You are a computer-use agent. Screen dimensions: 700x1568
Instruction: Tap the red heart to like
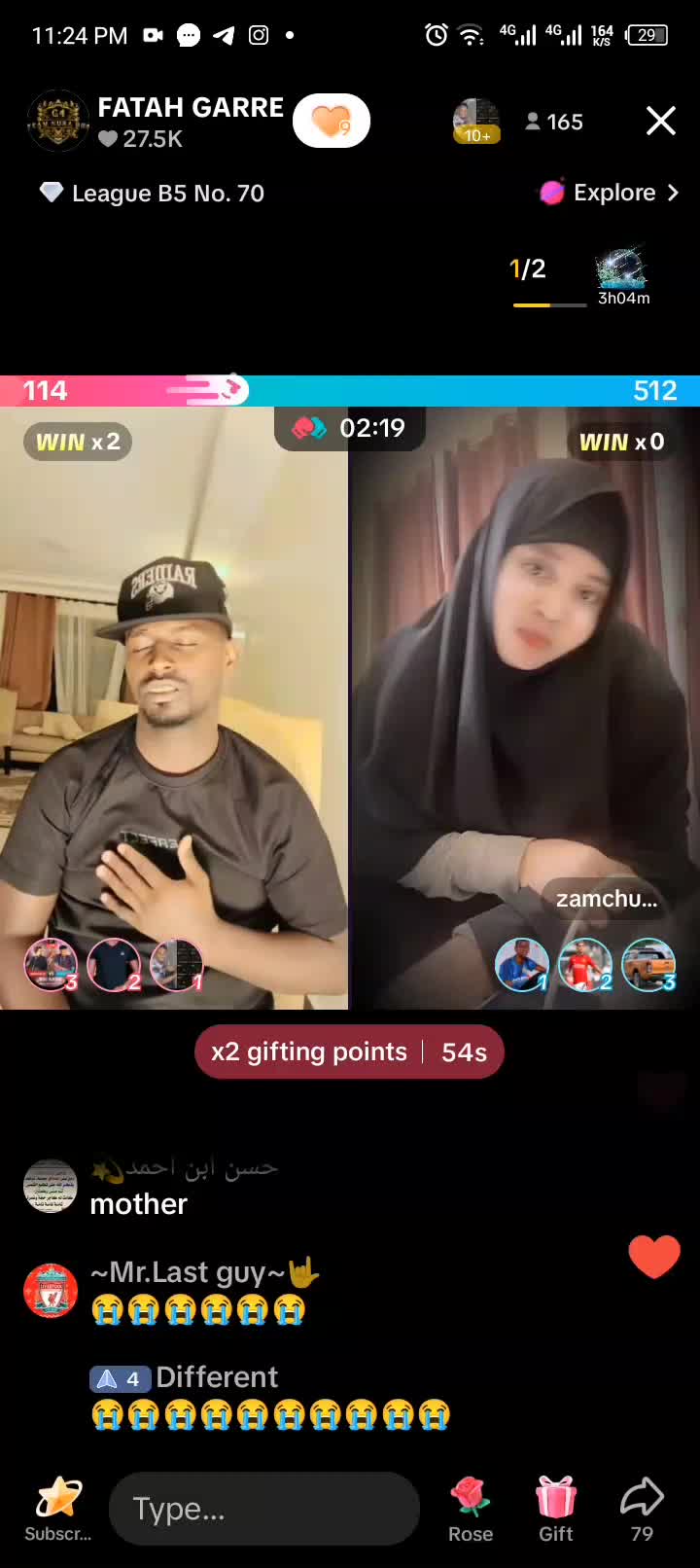tap(654, 1256)
